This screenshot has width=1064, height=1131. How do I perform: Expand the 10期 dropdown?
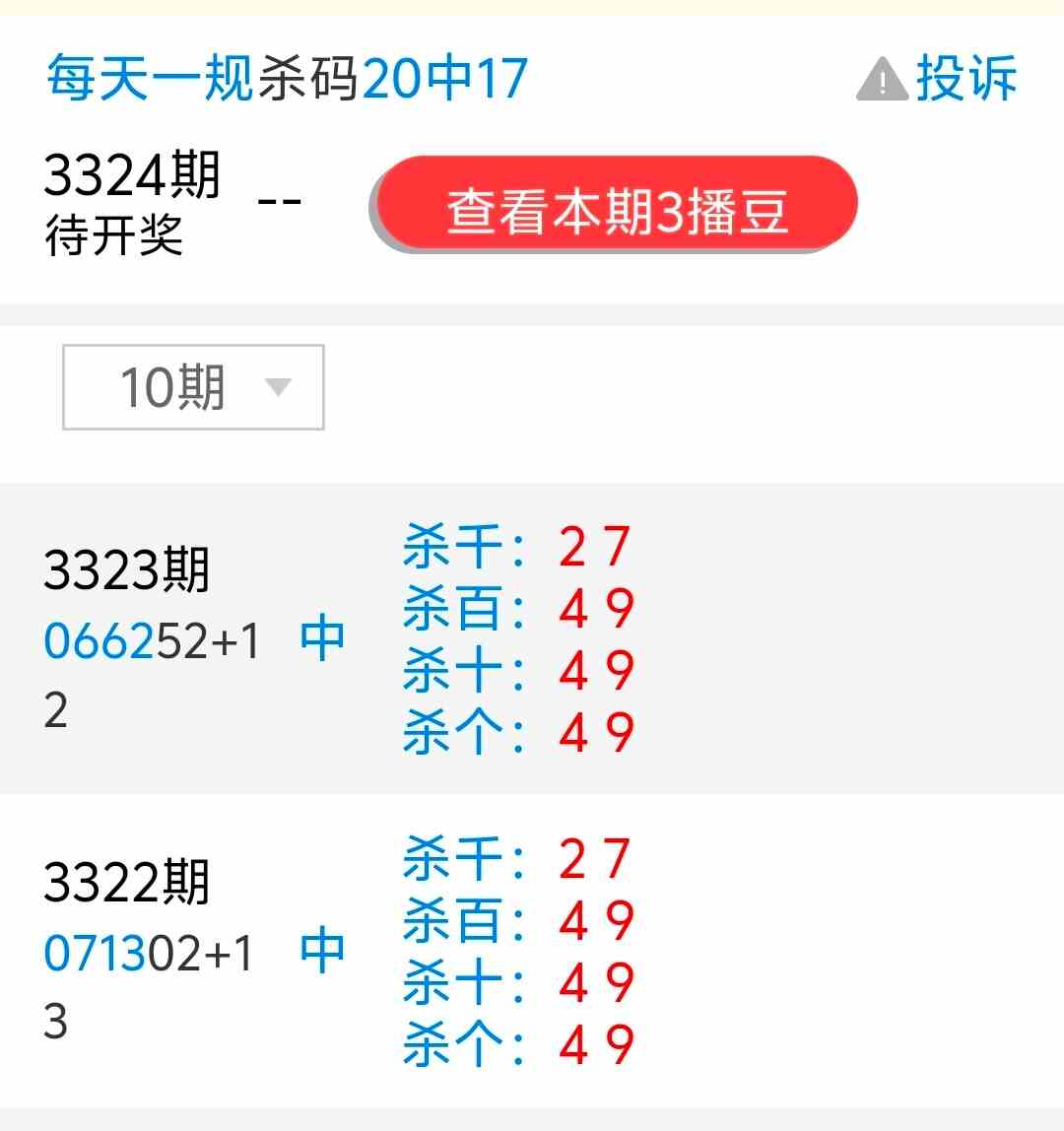pos(194,387)
